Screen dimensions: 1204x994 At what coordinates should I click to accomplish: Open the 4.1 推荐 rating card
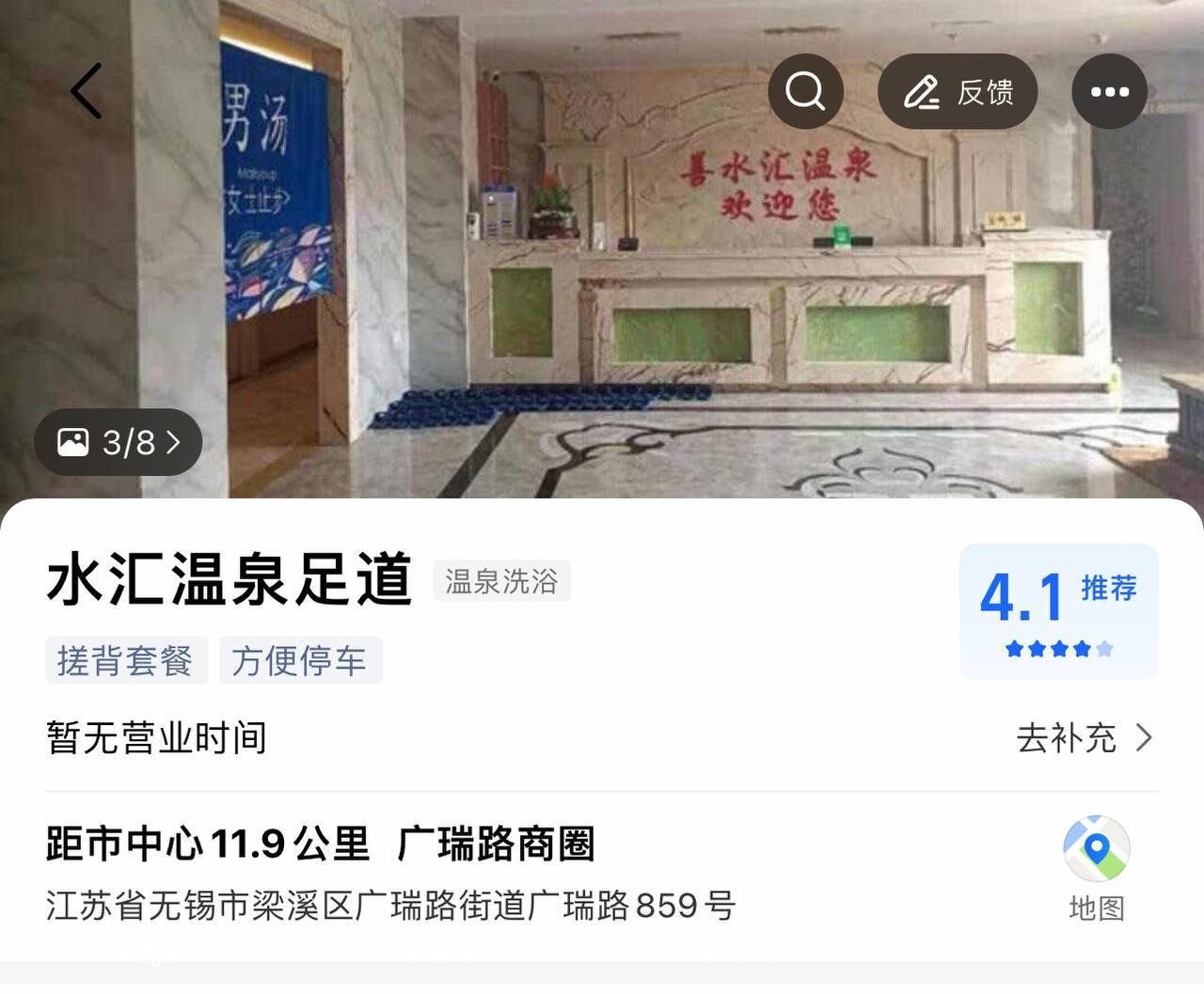tap(1058, 611)
